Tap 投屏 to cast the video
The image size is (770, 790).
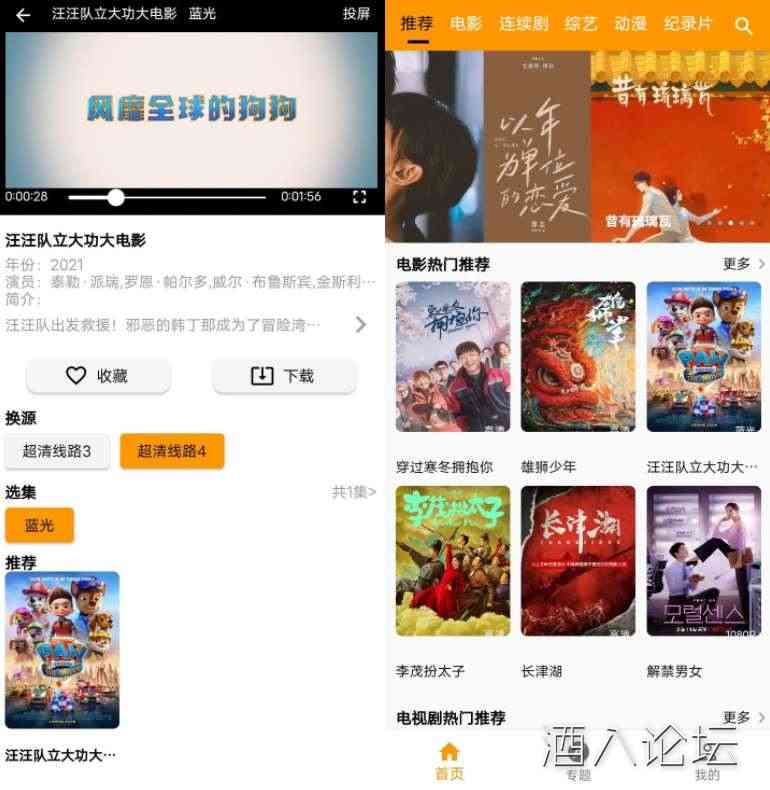tap(356, 14)
